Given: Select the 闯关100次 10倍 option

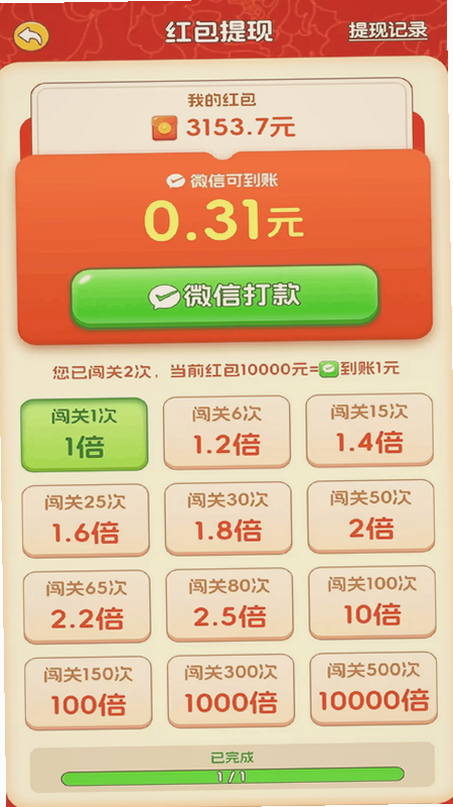Looking at the screenshot, I should [x=373, y=602].
